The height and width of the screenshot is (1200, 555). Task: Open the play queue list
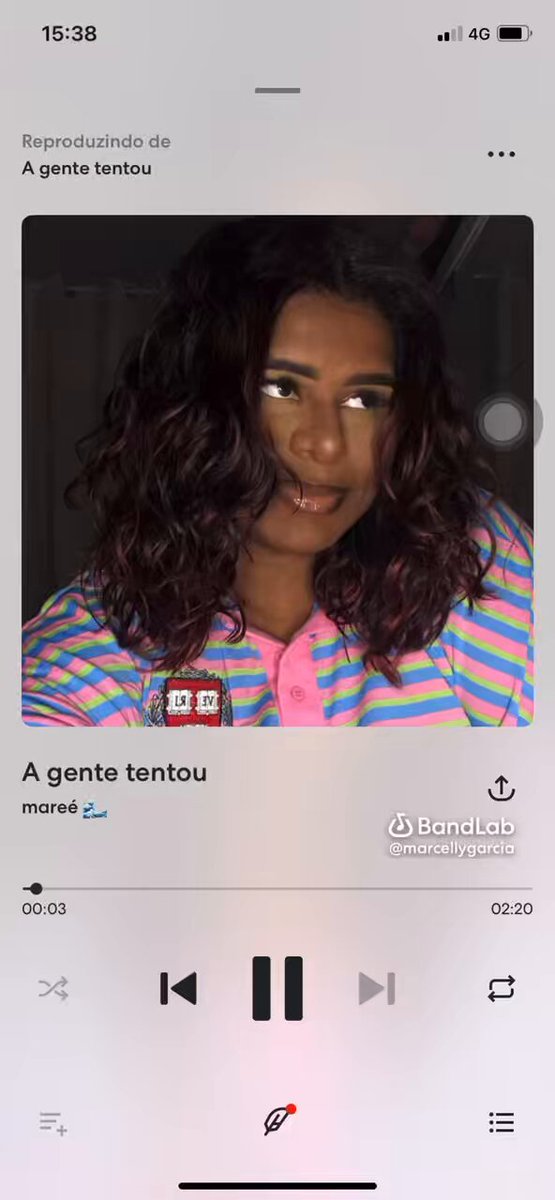[x=501, y=1123]
